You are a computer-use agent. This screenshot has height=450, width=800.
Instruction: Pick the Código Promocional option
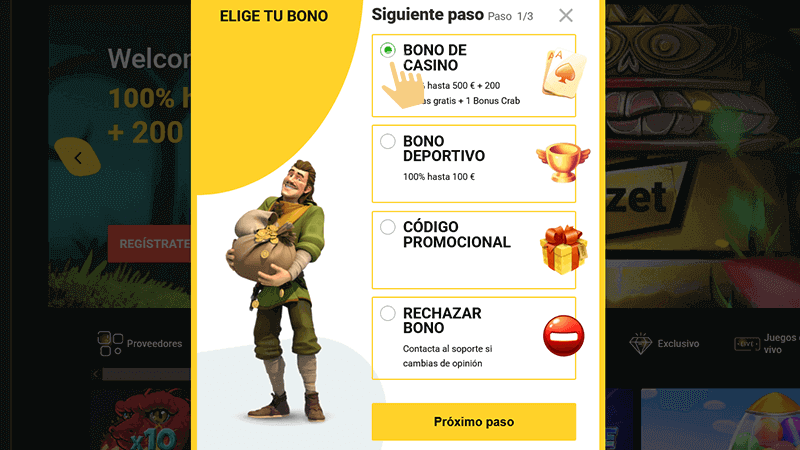(x=388, y=227)
